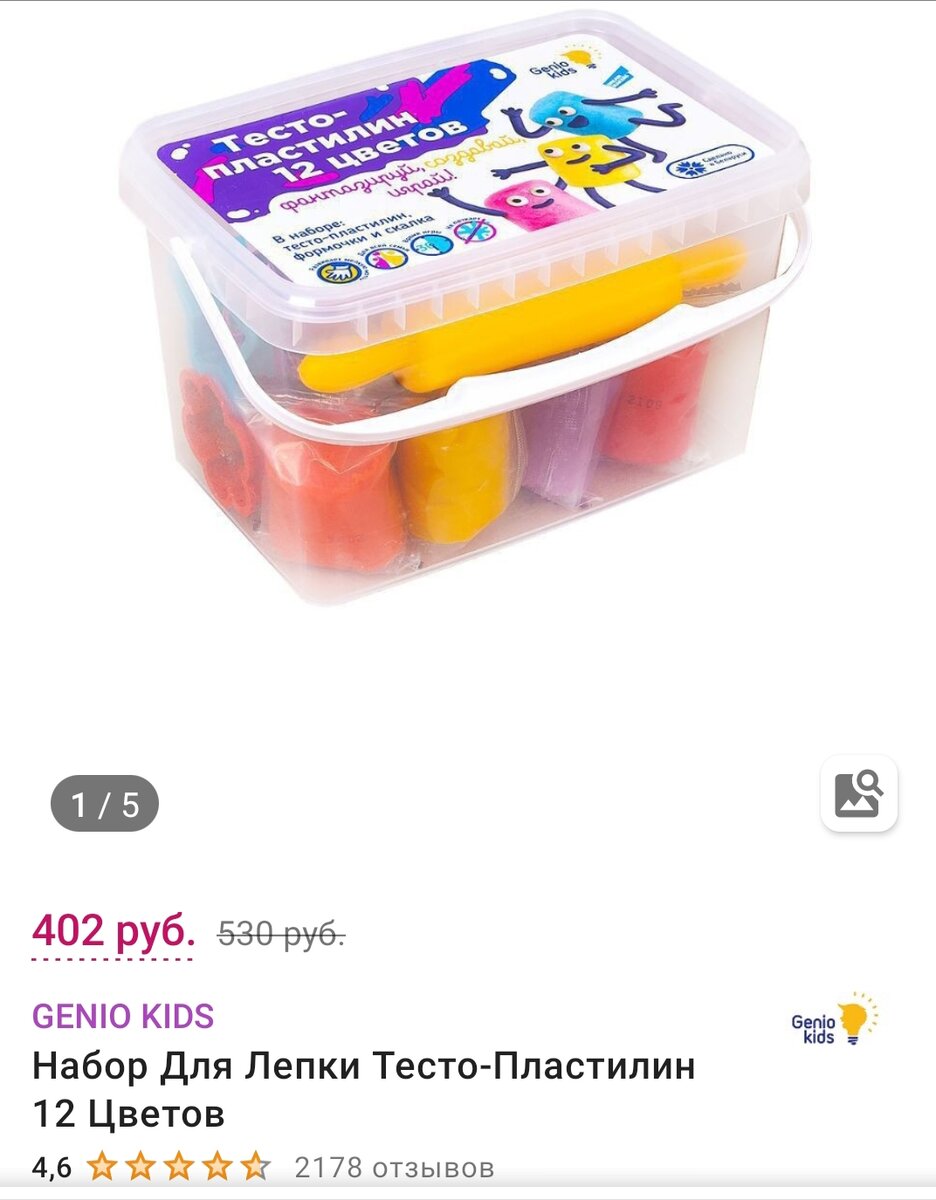Open the GENIO KIDS brand link
This screenshot has width=936, height=1200.
coord(123,1016)
